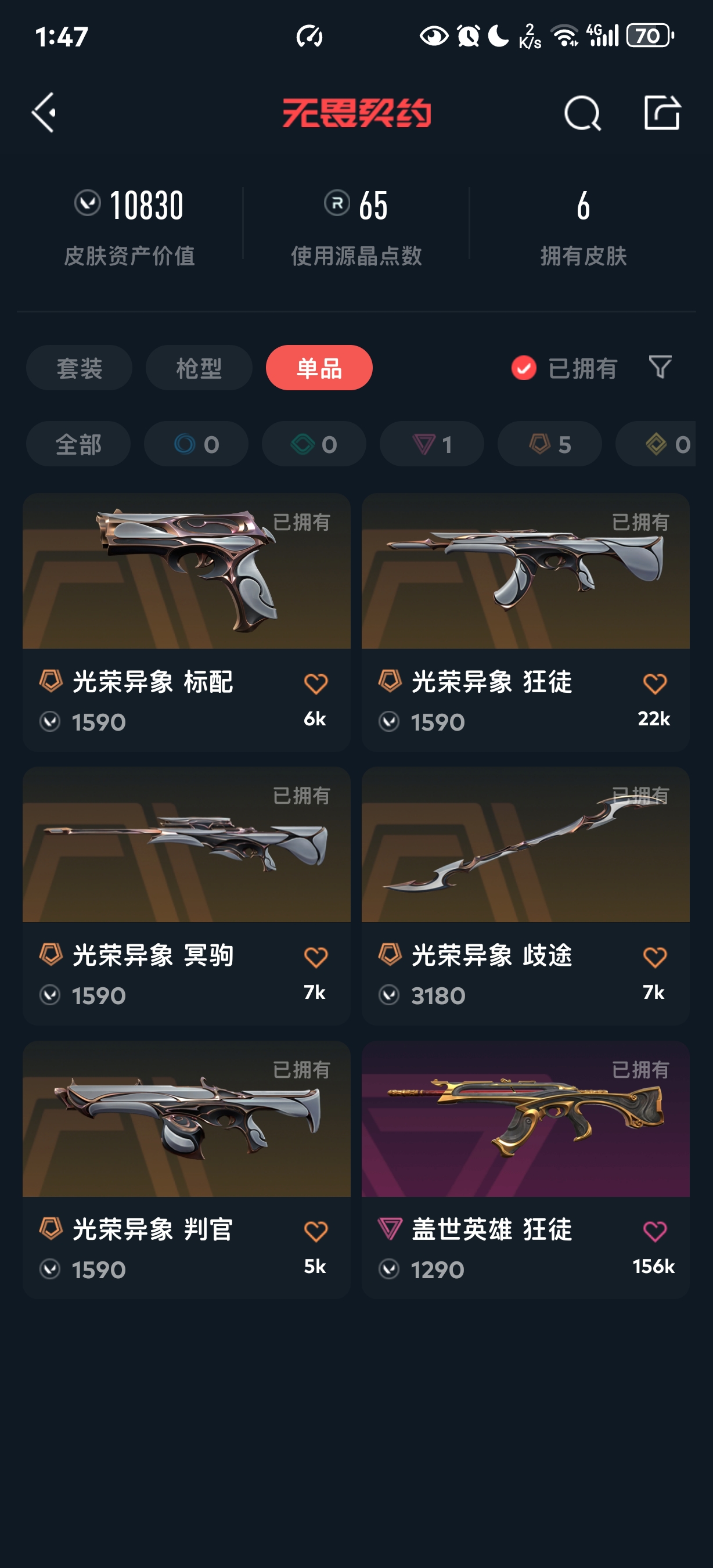Go back using the top-left arrow
The height and width of the screenshot is (1568, 713).
point(44,113)
